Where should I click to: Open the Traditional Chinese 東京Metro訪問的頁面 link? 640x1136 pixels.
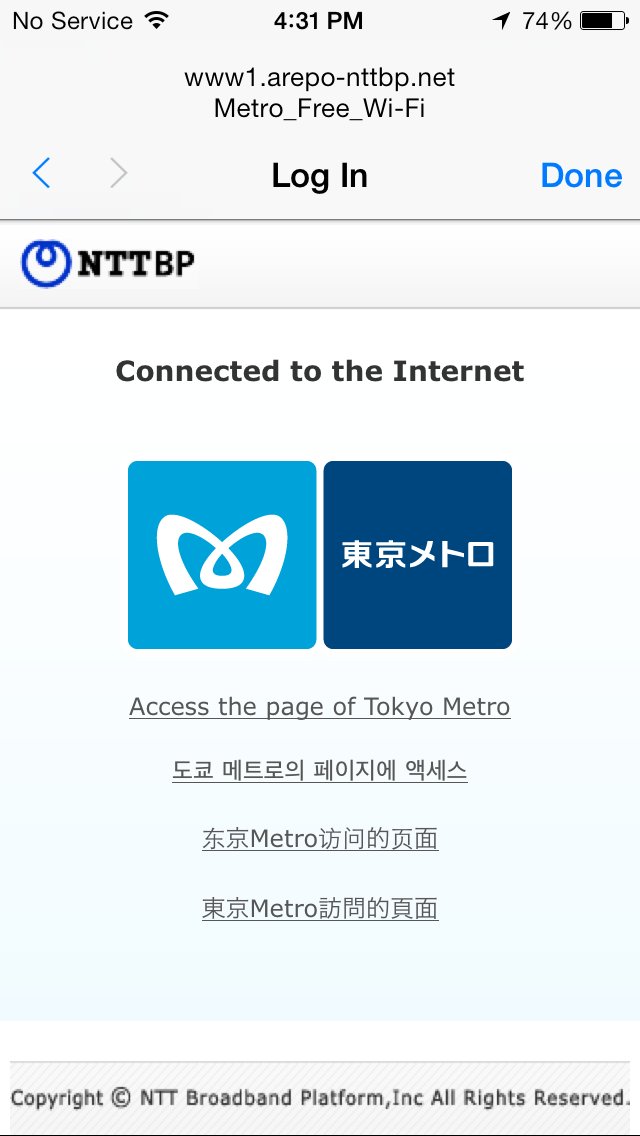click(320, 908)
